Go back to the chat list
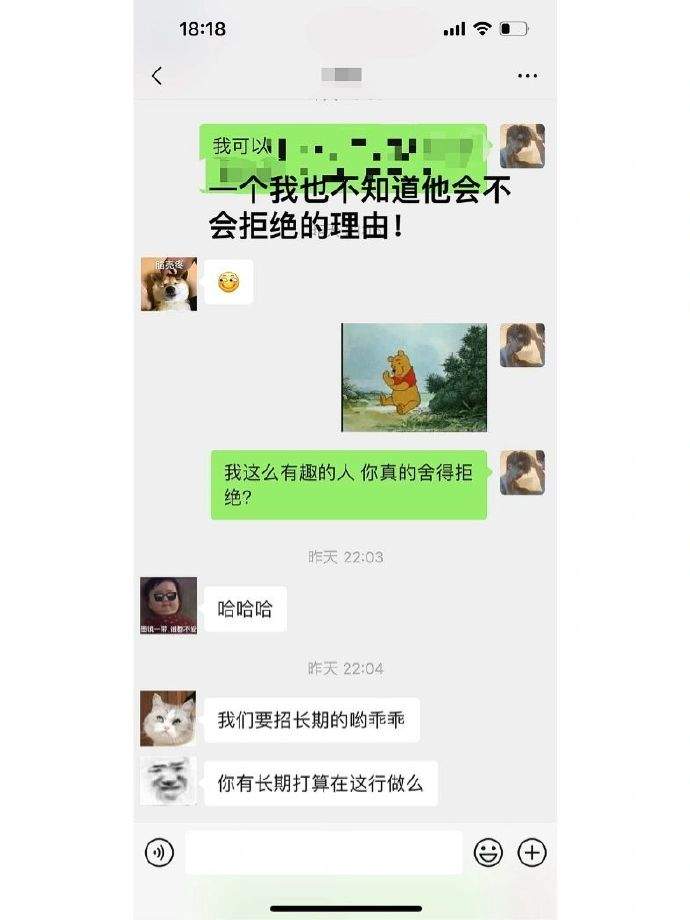690x920 pixels. click(x=157, y=76)
